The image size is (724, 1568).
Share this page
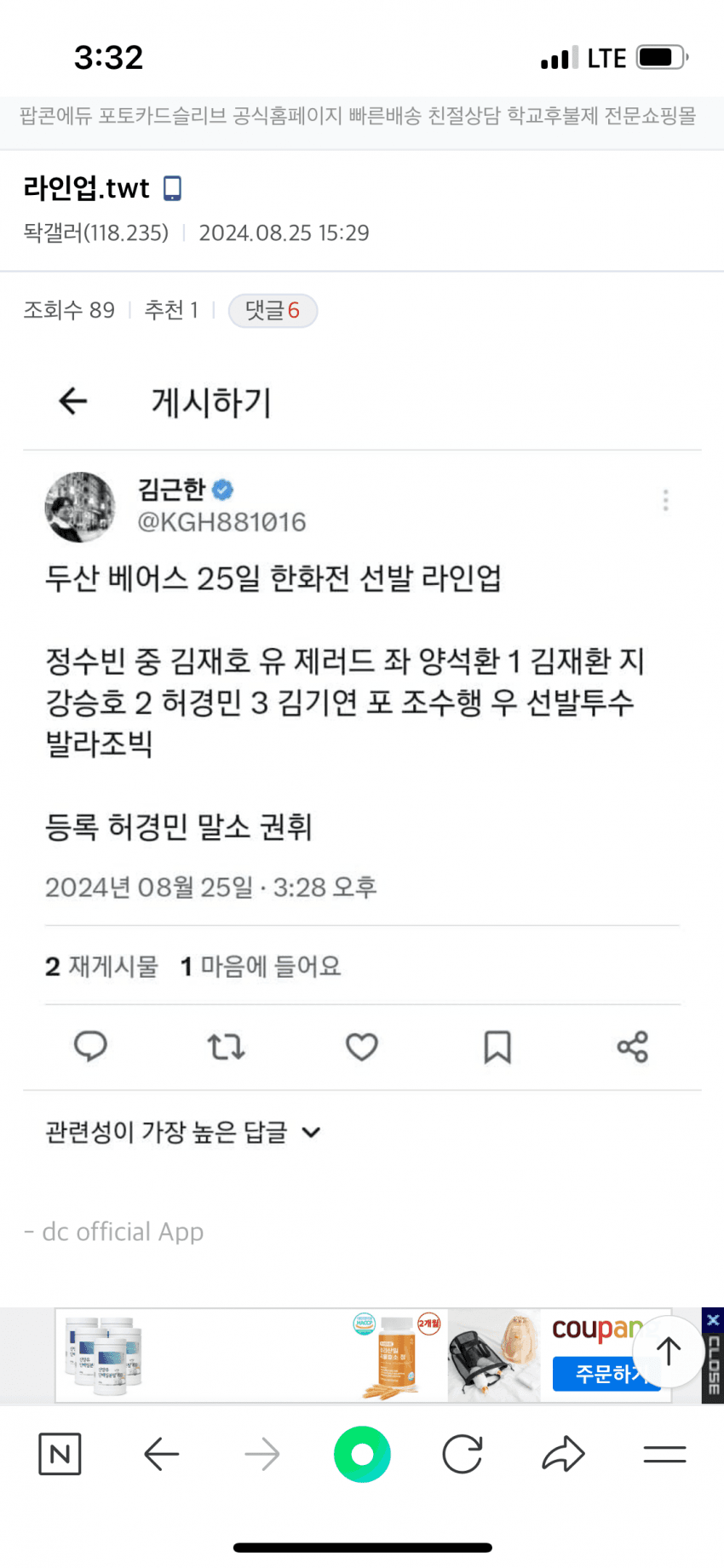tap(563, 1454)
